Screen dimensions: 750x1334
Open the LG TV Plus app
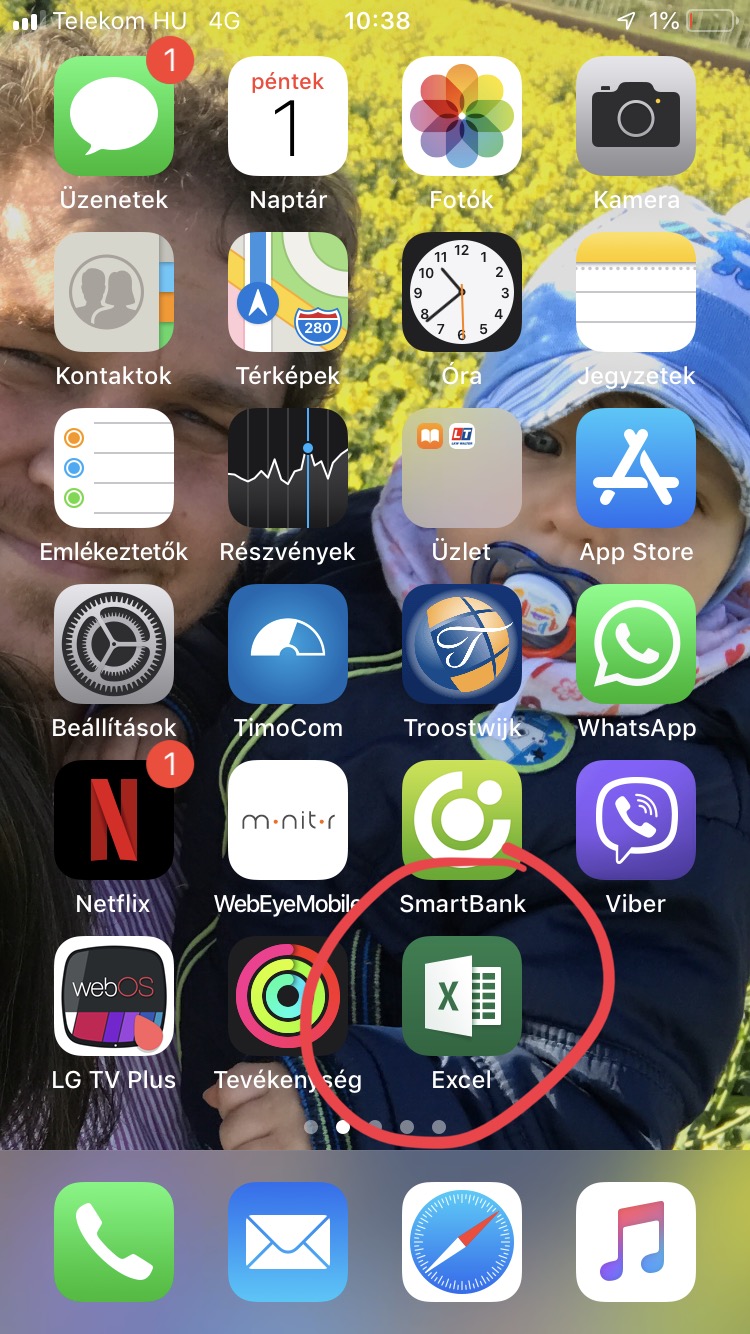[x=114, y=996]
